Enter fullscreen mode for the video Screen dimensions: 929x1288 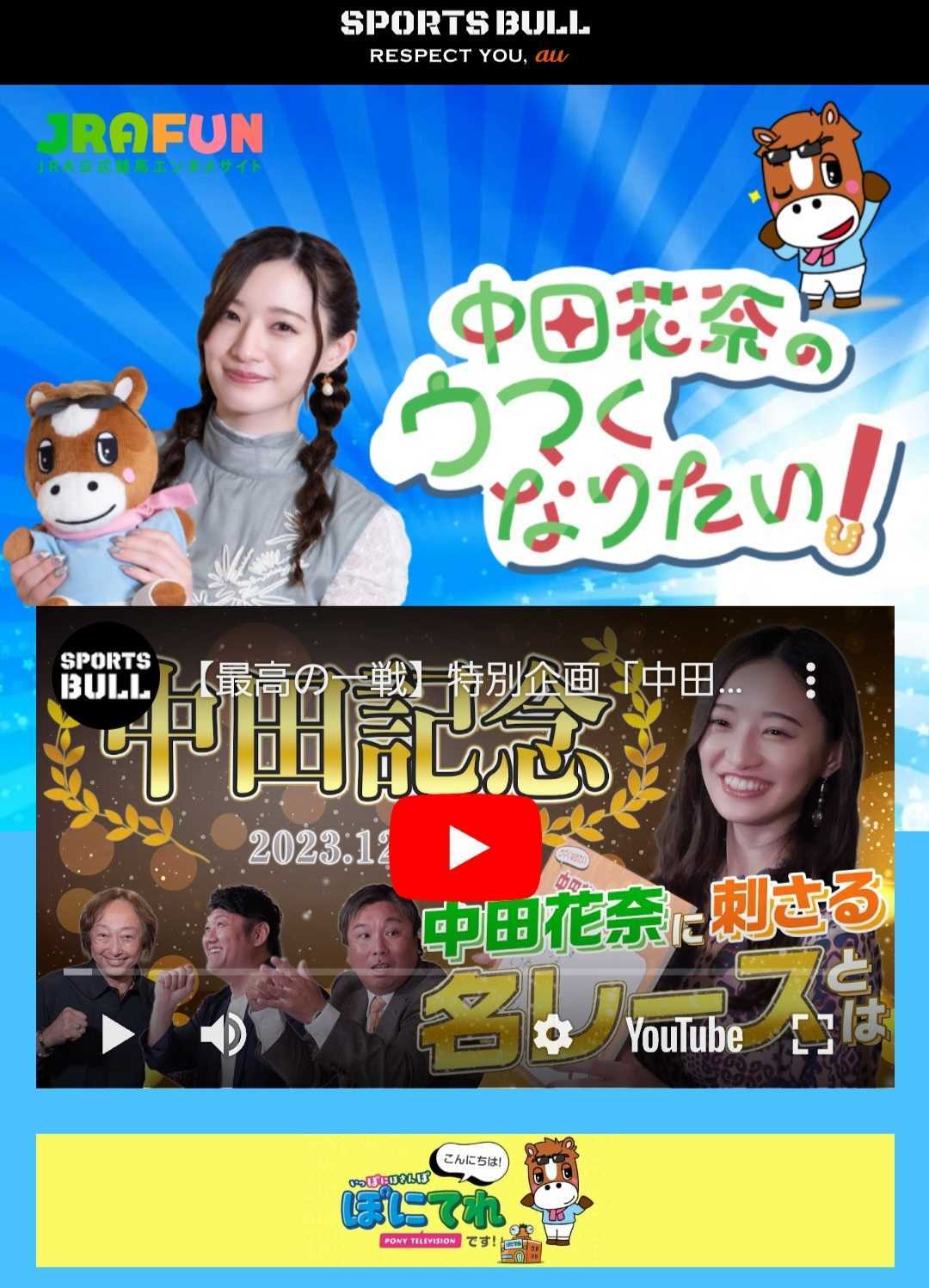coord(812,1033)
